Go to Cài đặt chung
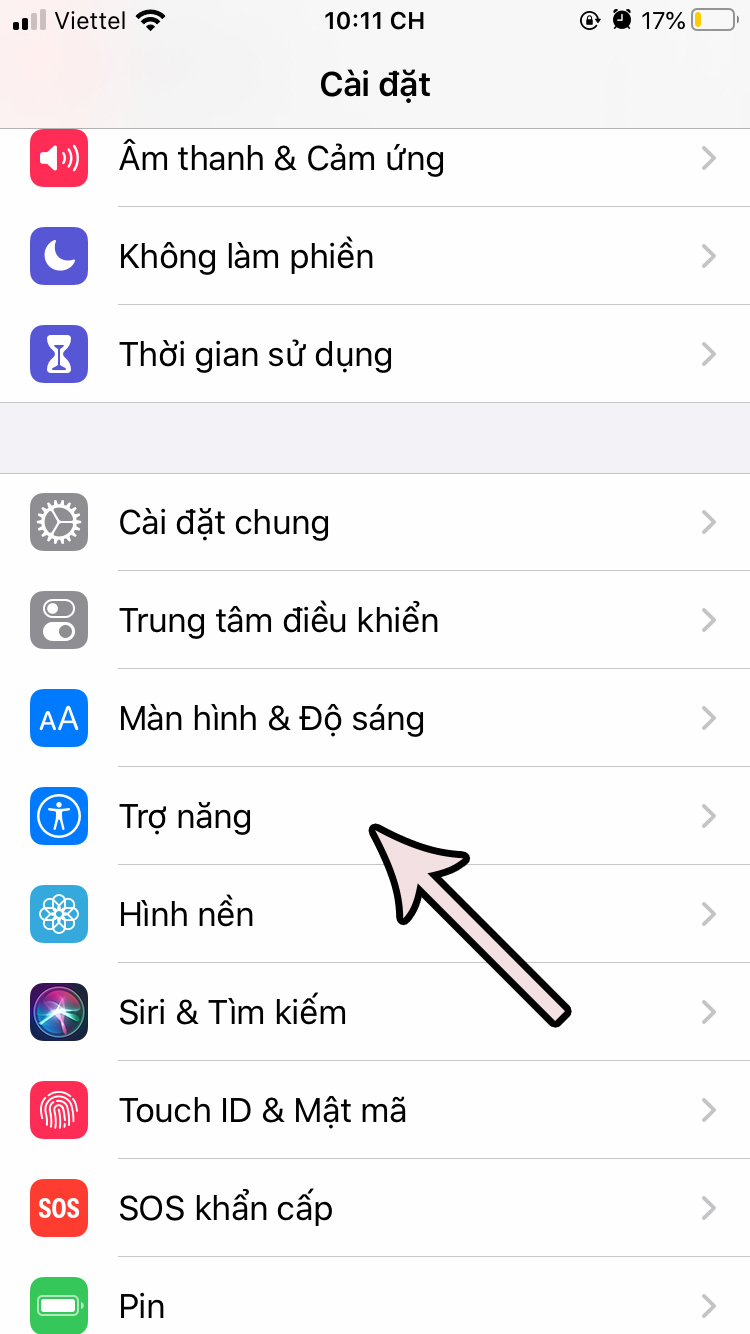Image resolution: width=750 pixels, height=1334 pixels. pos(224,523)
